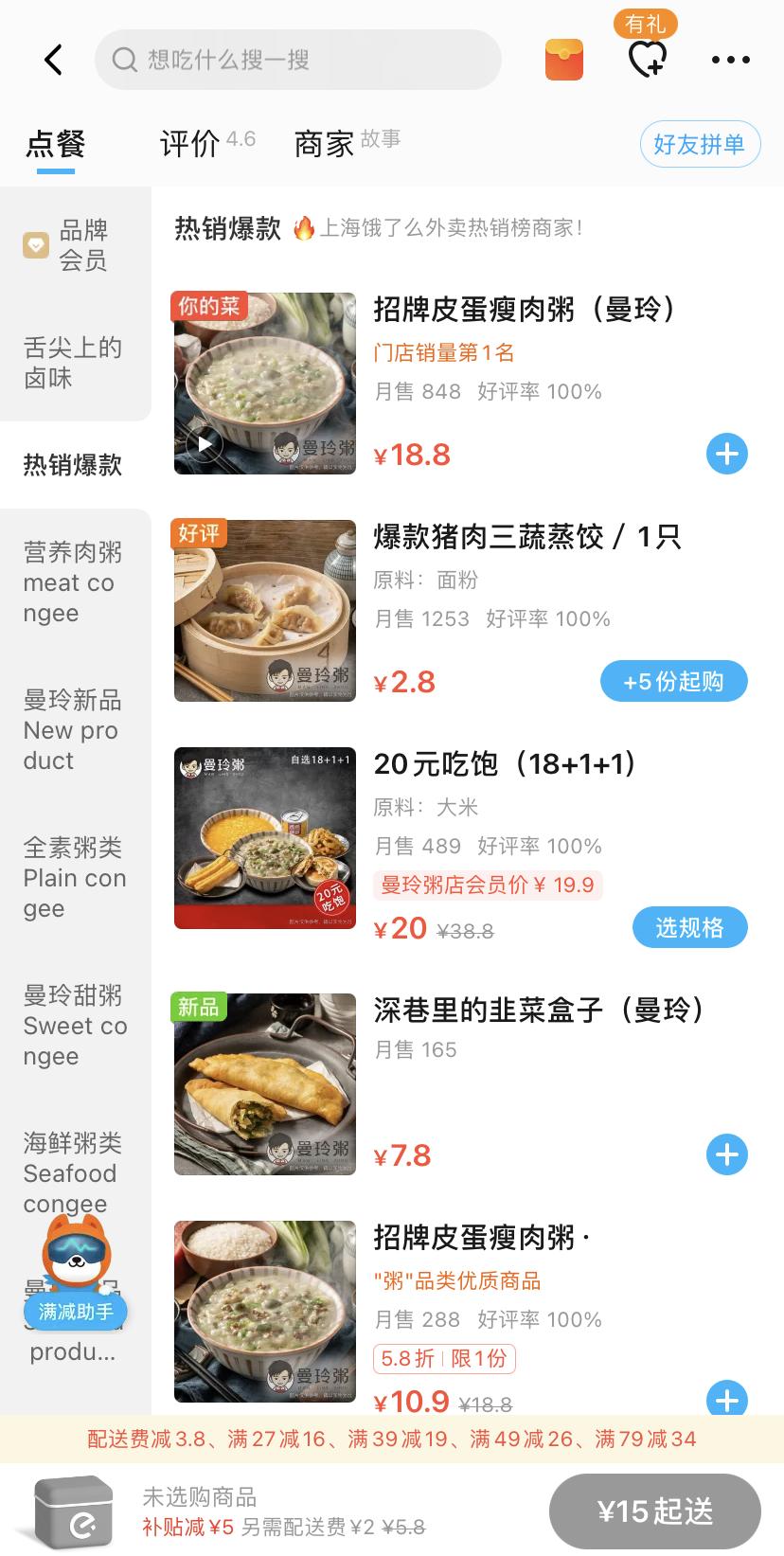This screenshot has height=1556, width=784.
Task: Add 招牌皮蛋瘦肉粥（曼玲）to cart with plus button
Action: (726, 454)
